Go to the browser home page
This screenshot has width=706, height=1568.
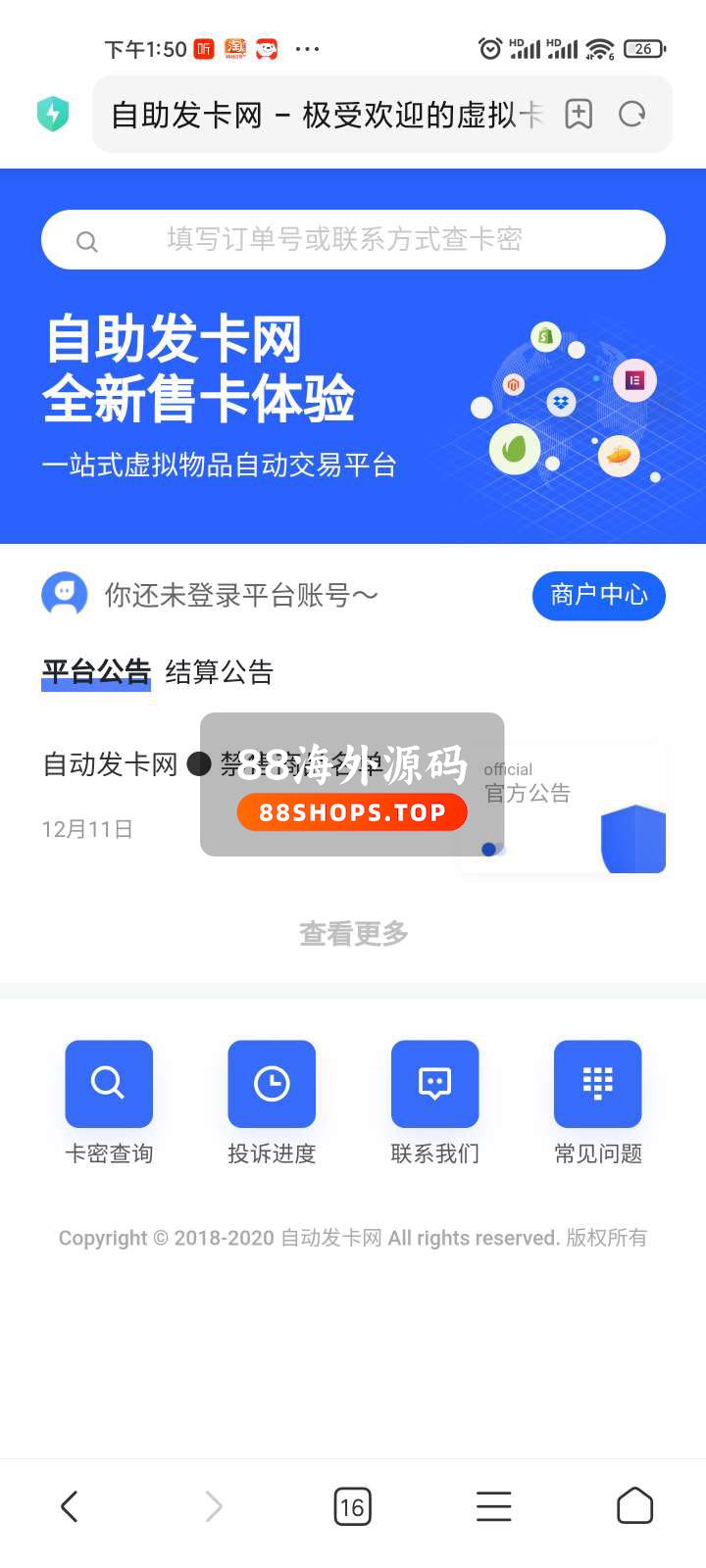[634, 1506]
